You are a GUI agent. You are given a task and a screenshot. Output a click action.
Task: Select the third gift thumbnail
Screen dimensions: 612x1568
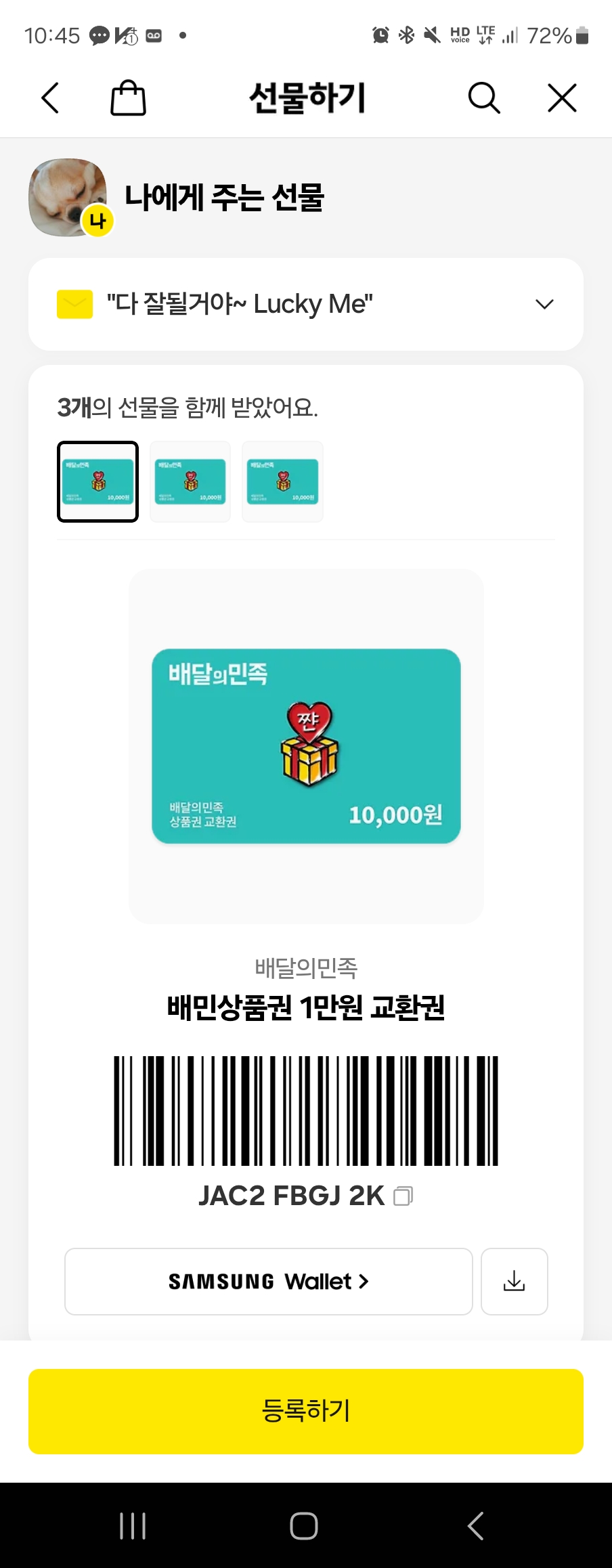(282, 481)
